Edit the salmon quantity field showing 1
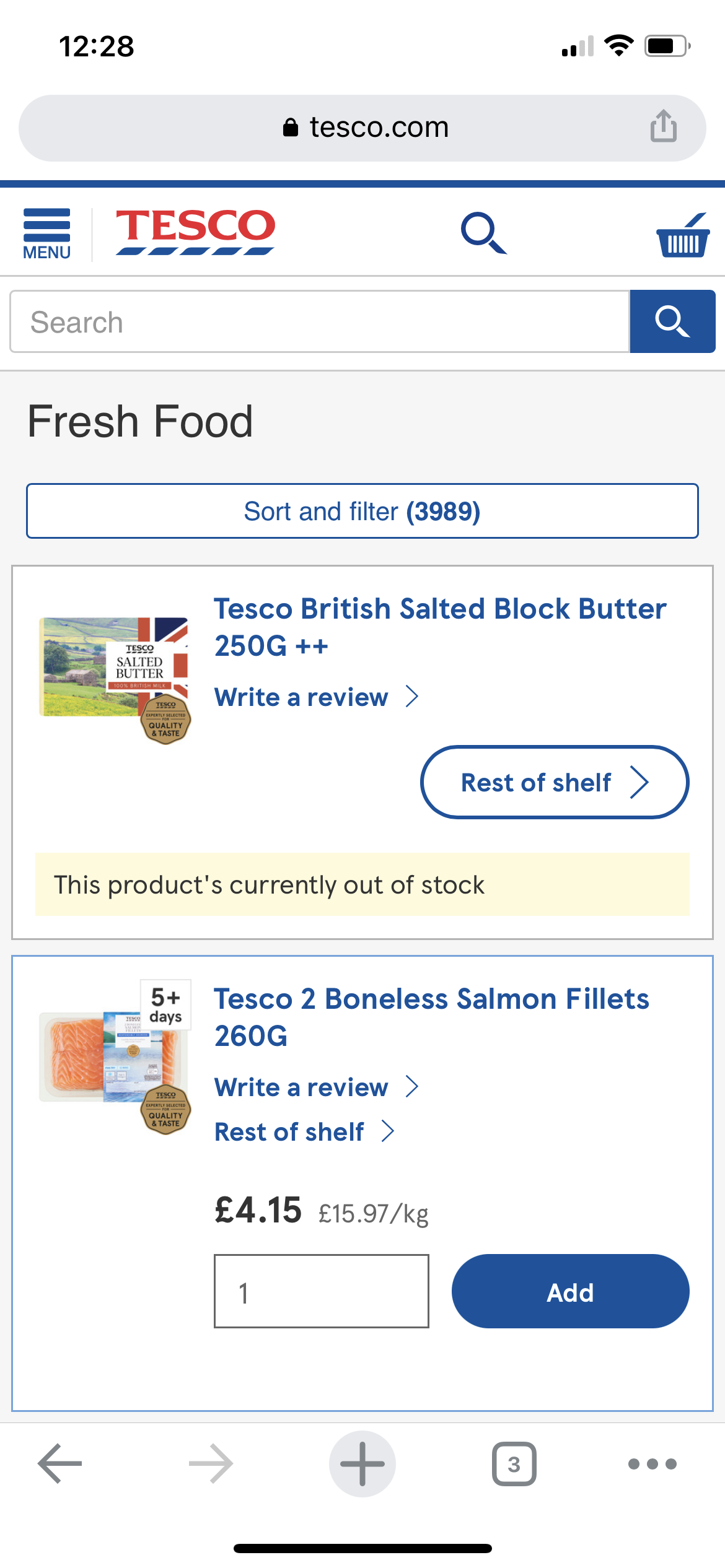The width and height of the screenshot is (725, 1568). click(320, 1292)
